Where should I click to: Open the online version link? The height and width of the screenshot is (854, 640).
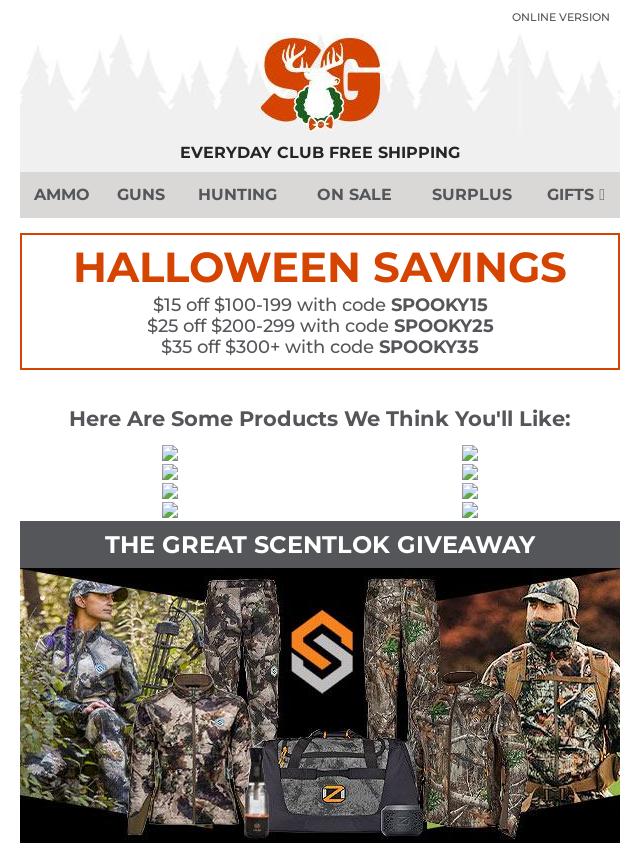click(x=560, y=17)
